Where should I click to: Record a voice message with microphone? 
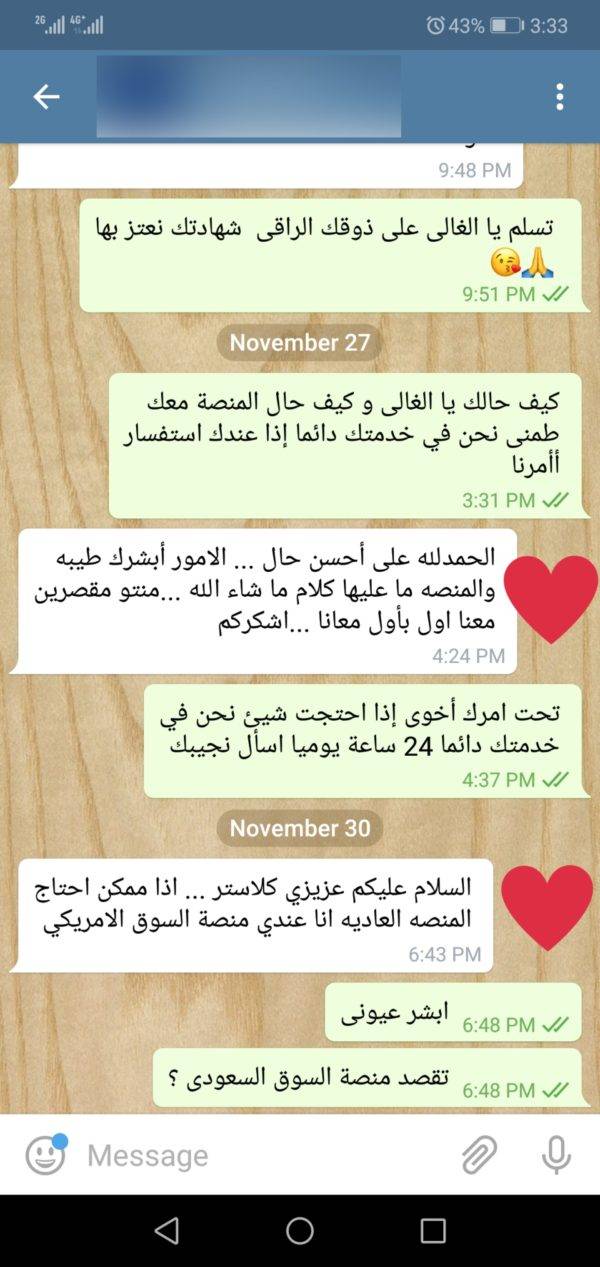pyautogui.click(x=555, y=1156)
